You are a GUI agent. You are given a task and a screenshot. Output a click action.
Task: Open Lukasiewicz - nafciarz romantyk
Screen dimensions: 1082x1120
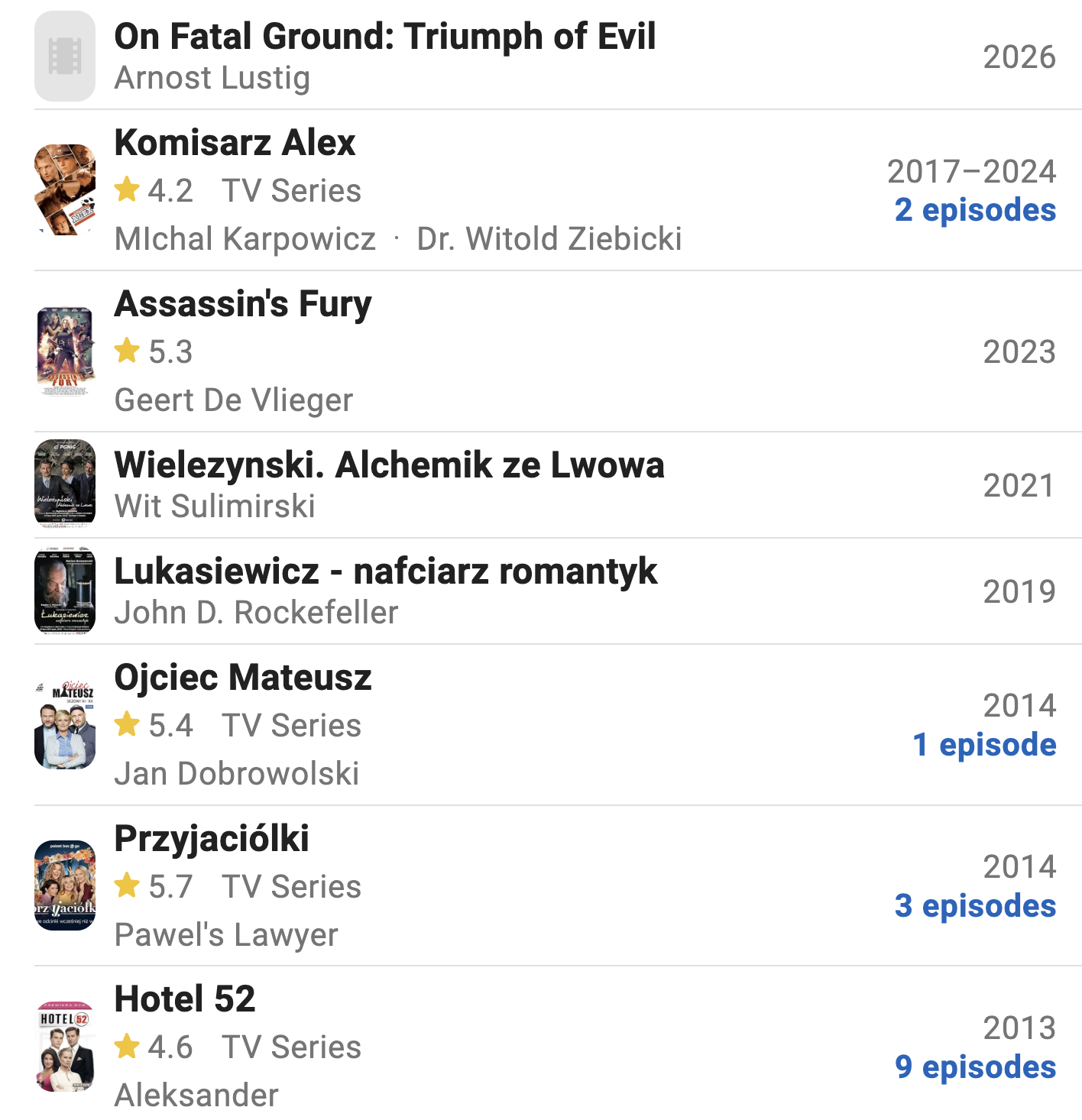385,571
